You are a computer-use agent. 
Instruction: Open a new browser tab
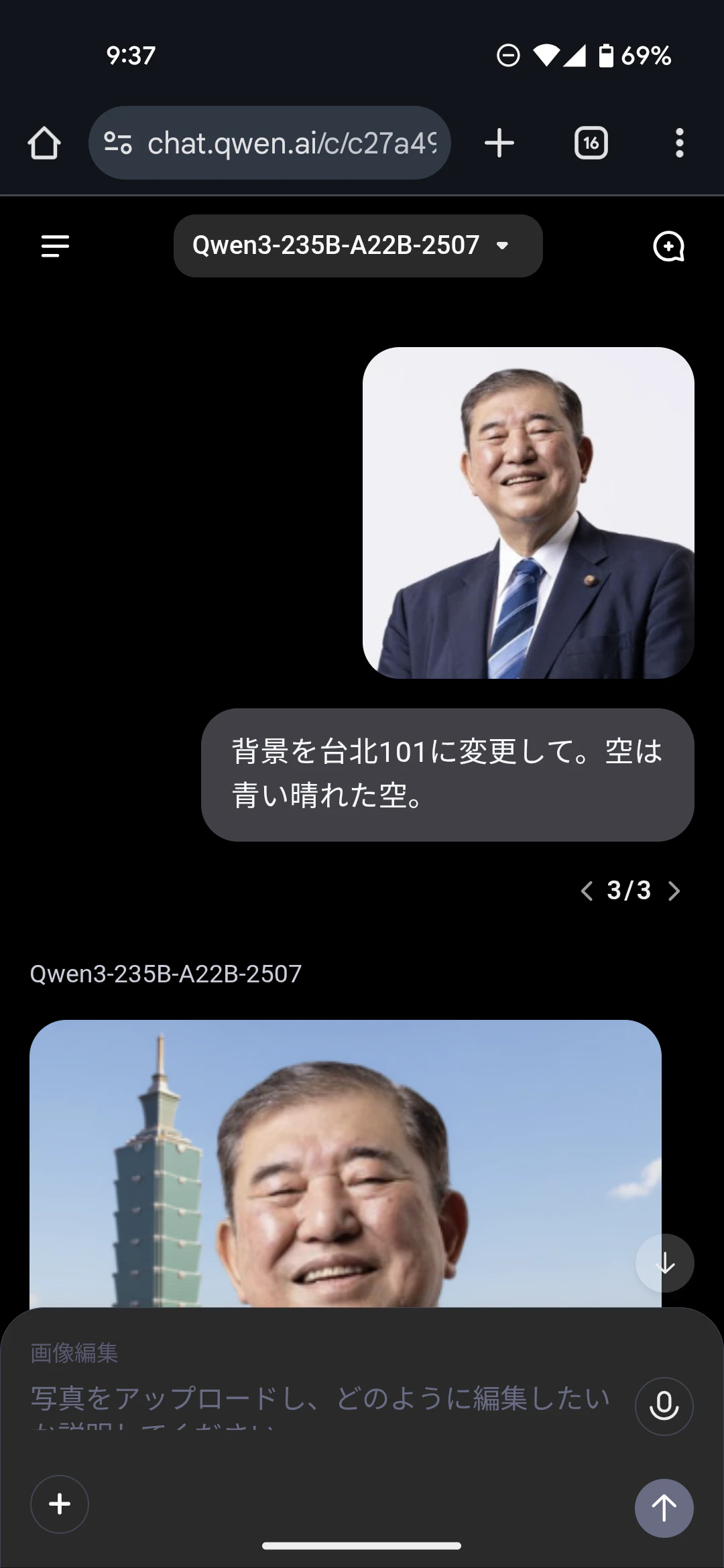[499, 143]
